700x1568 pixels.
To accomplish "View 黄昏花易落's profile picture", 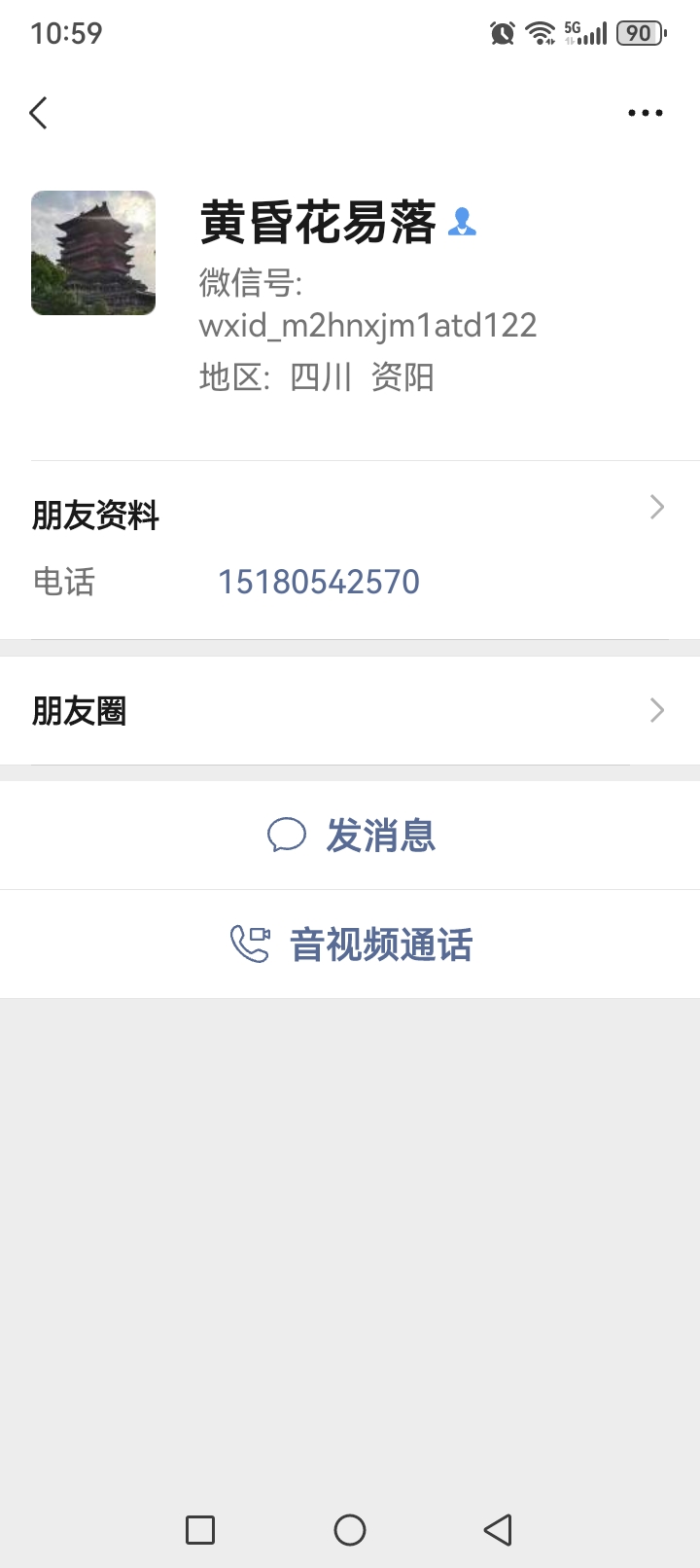I will (93, 253).
